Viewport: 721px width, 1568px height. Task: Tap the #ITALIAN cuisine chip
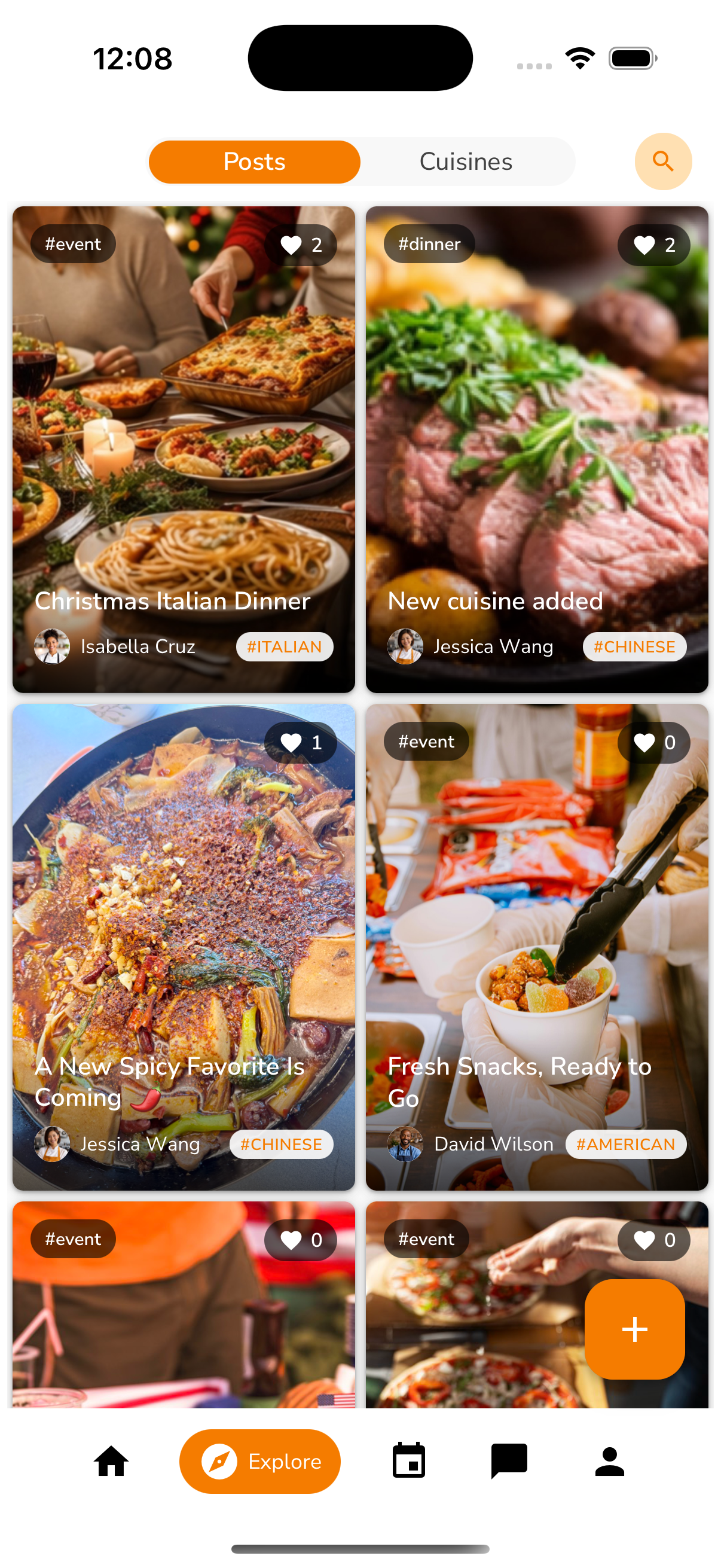(284, 646)
